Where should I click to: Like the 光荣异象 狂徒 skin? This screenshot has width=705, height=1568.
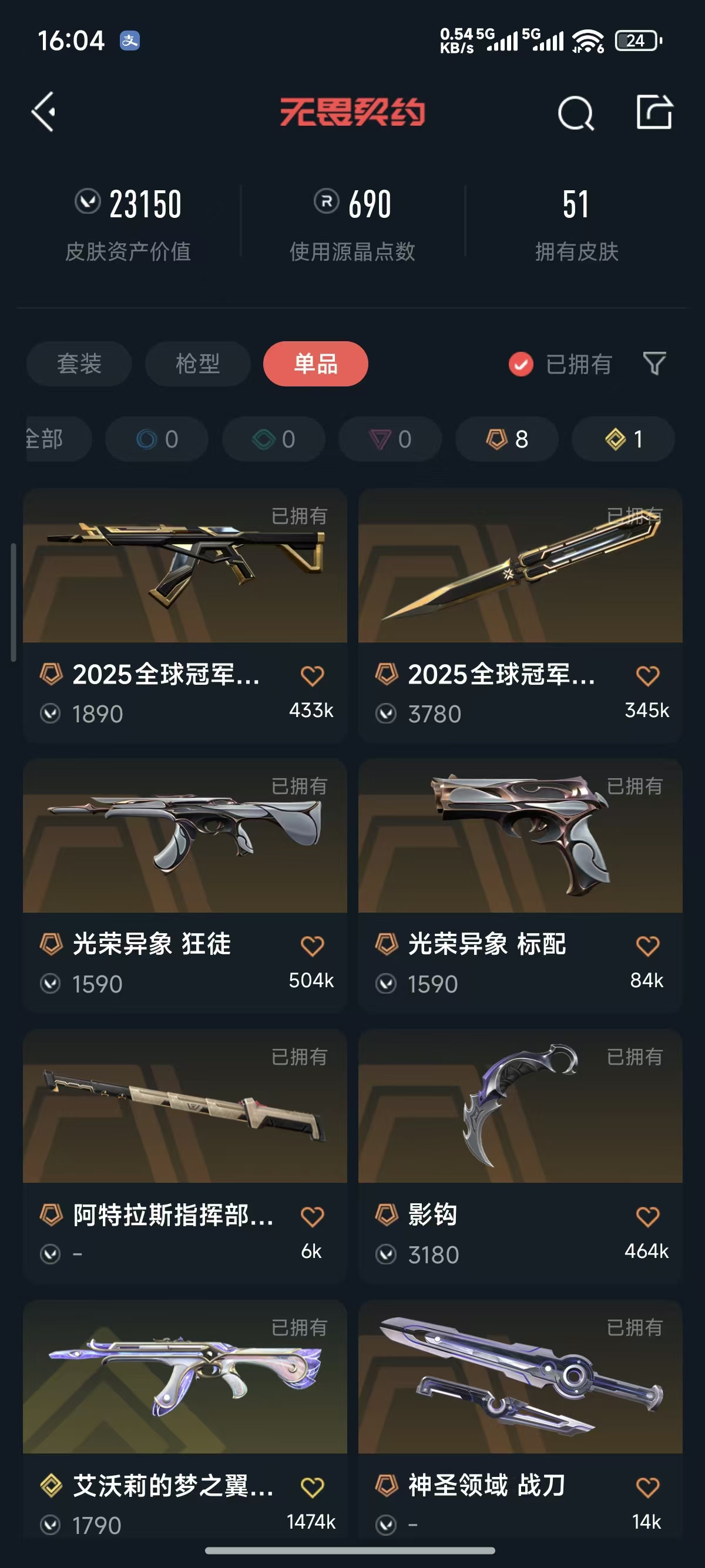pos(312,946)
